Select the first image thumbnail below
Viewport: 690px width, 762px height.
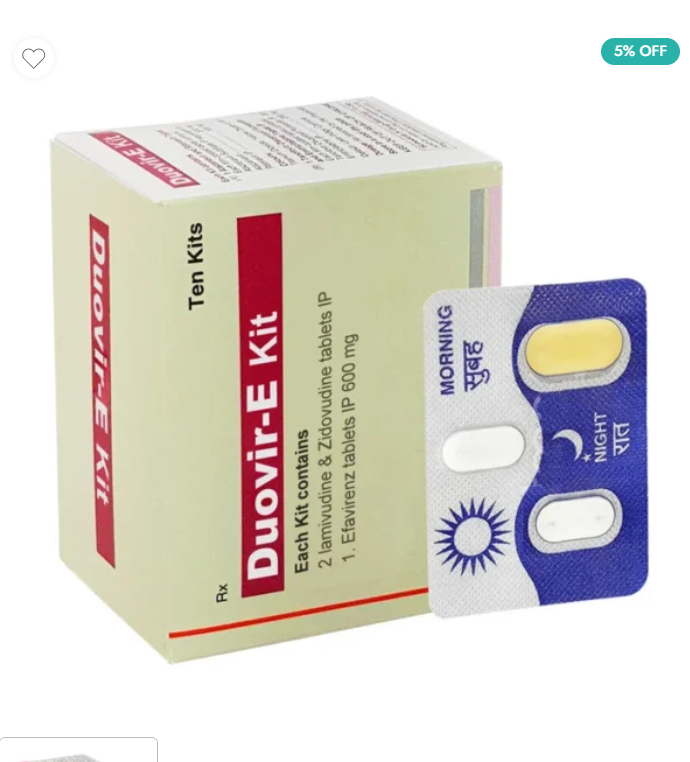pyautogui.click(x=79, y=751)
